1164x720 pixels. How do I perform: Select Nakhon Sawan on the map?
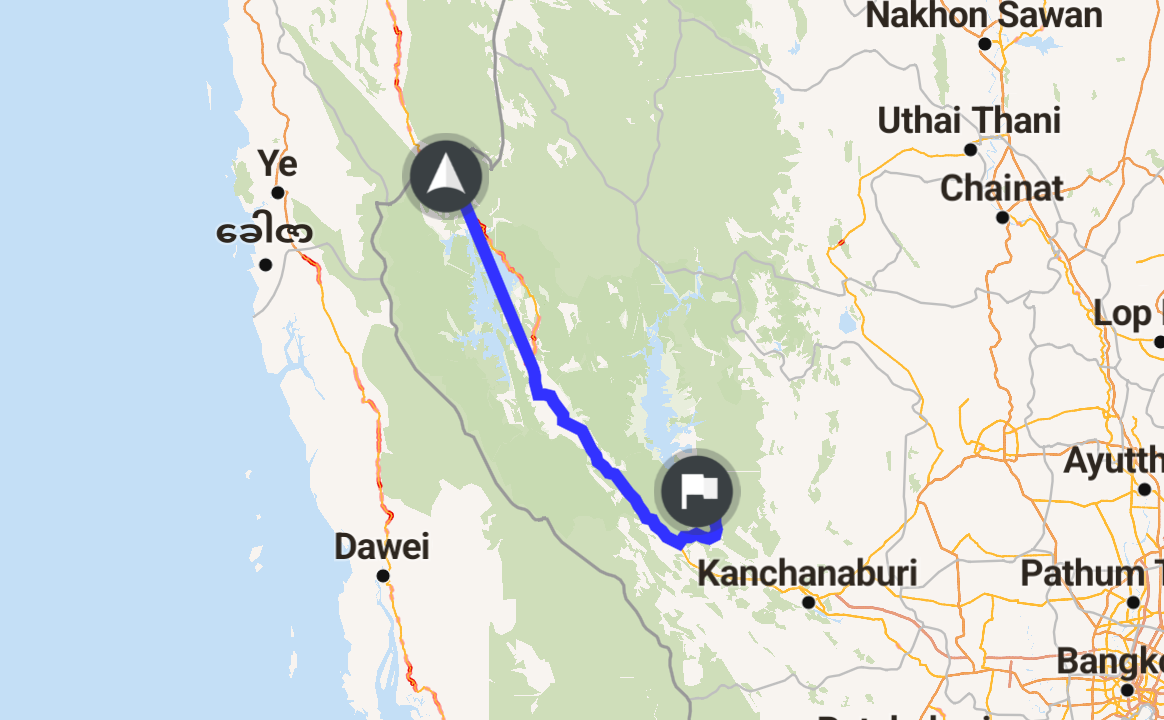point(983,17)
